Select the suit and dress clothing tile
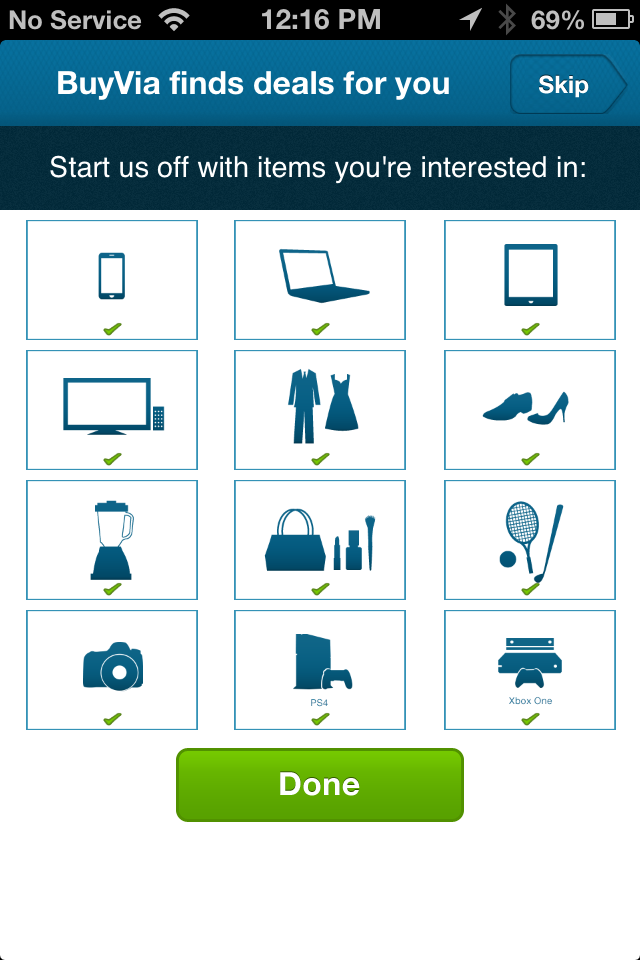 pos(320,410)
